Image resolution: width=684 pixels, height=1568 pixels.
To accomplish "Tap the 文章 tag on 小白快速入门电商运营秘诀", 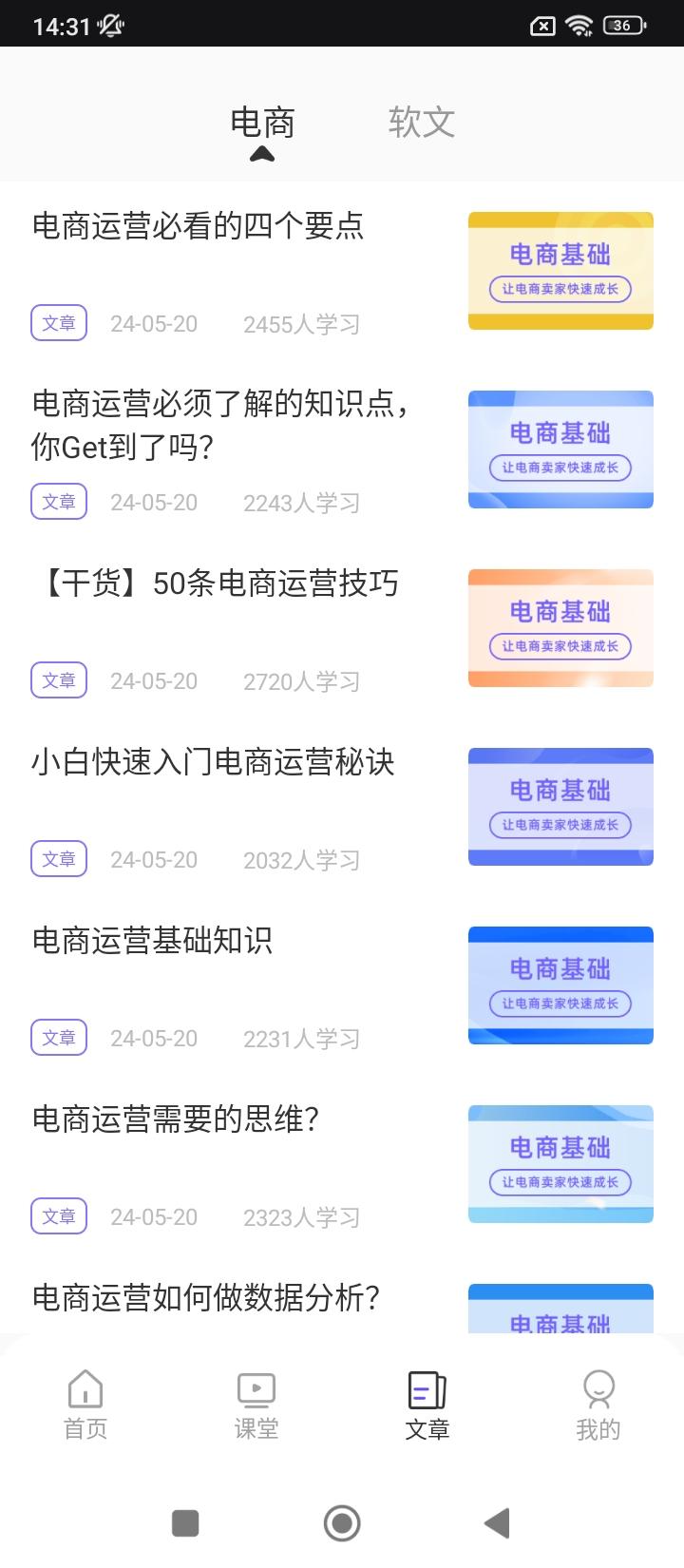I will (58, 858).
